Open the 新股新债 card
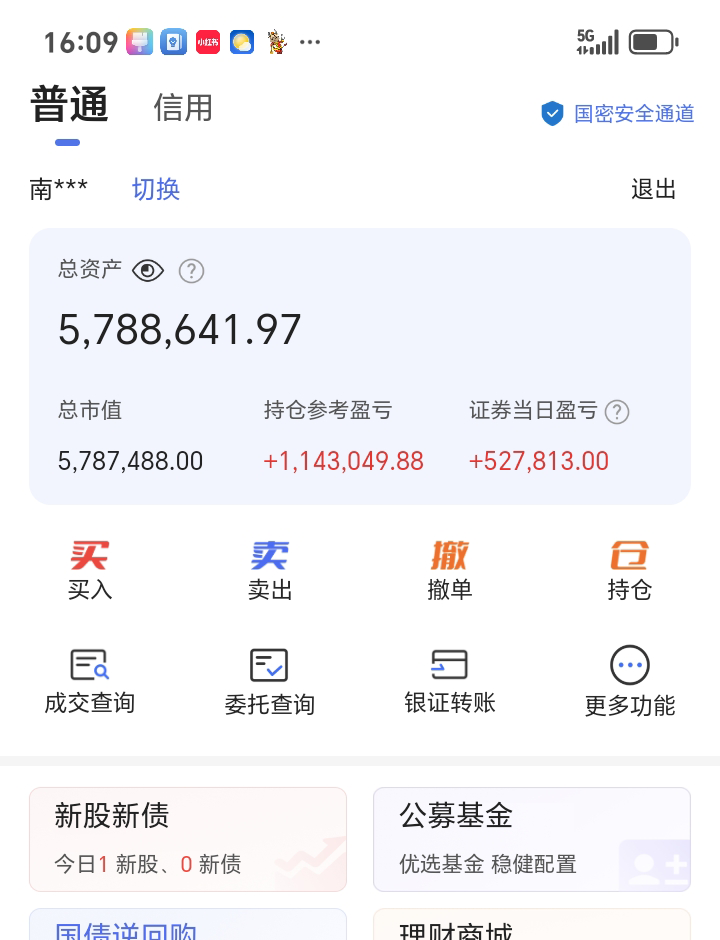This screenshot has width=720, height=940. 188,839
